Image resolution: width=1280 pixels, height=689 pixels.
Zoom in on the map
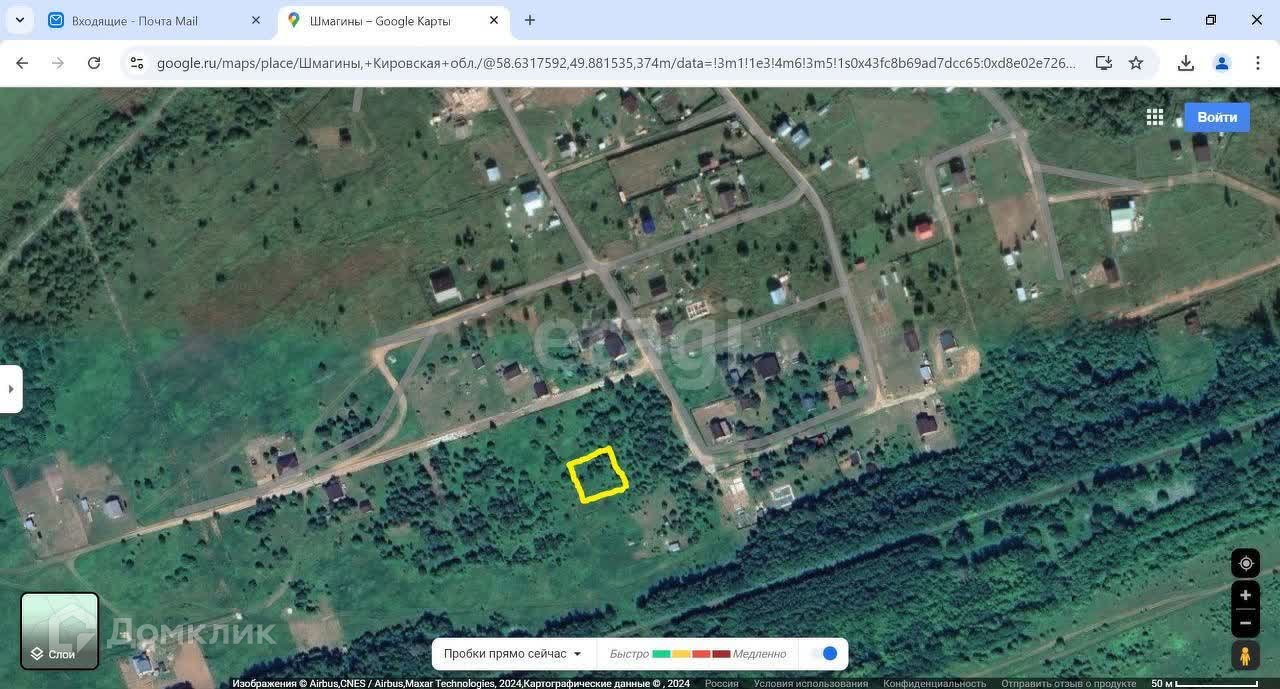tap(1245, 595)
